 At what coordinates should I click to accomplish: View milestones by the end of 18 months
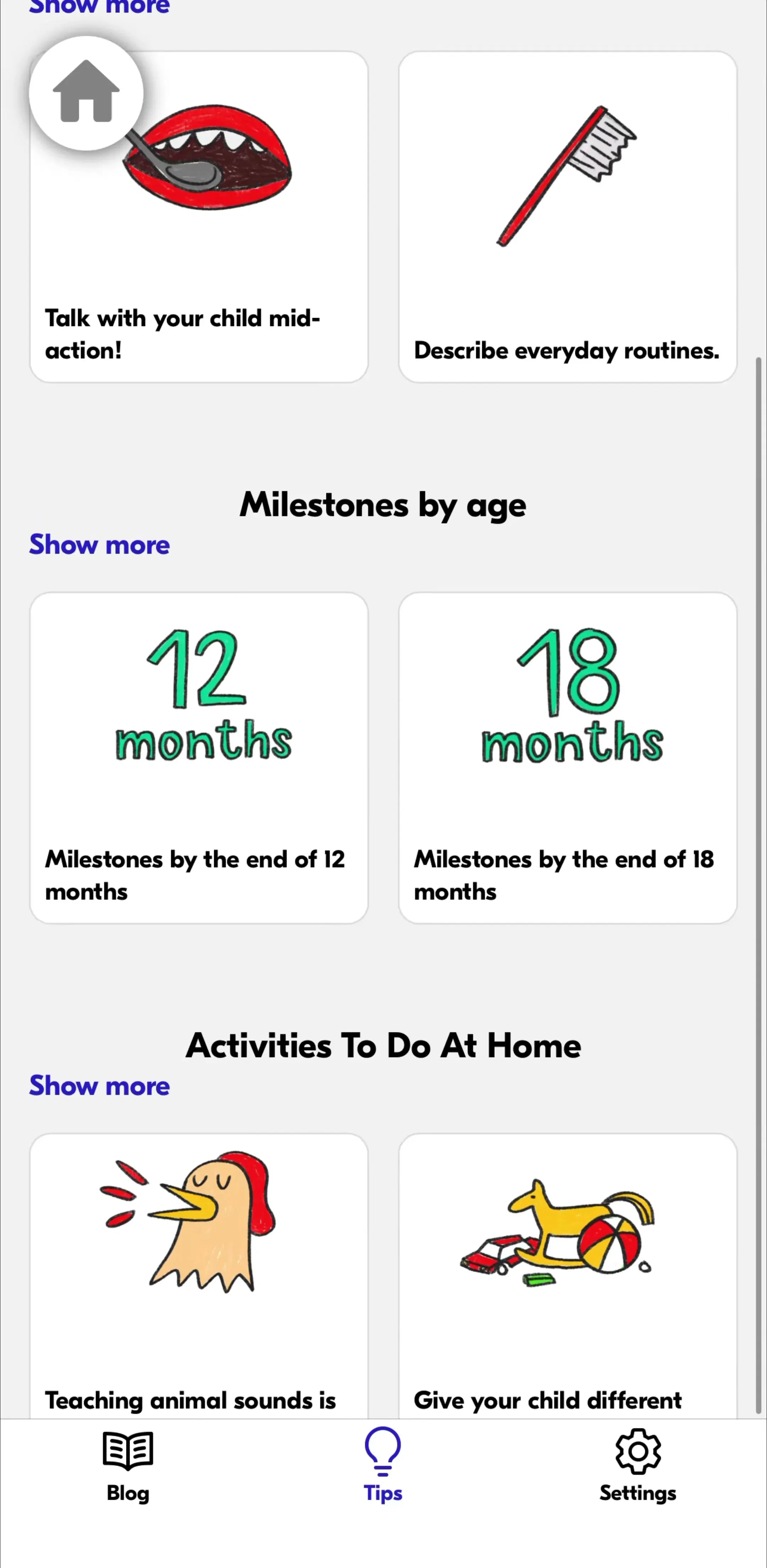click(x=567, y=758)
